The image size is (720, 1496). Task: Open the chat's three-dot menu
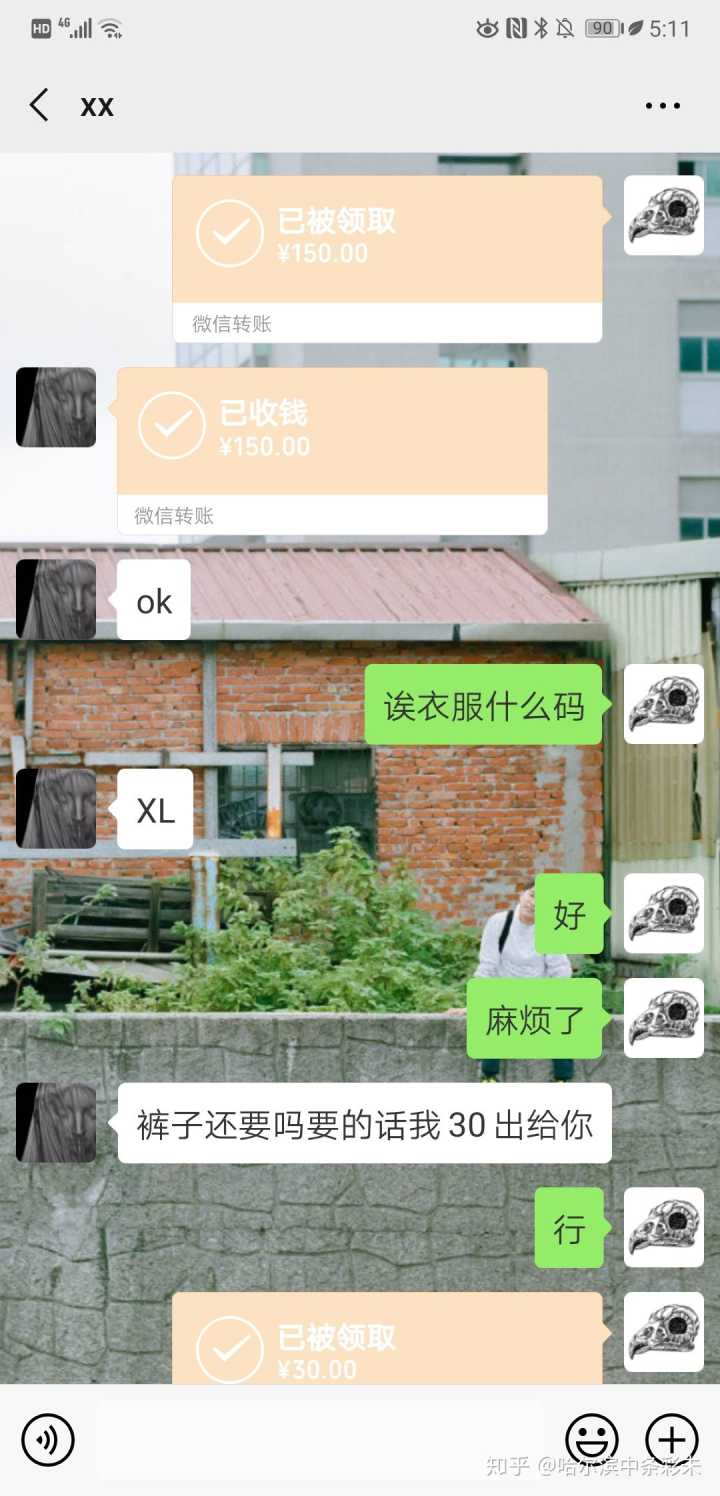[x=662, y=105]
